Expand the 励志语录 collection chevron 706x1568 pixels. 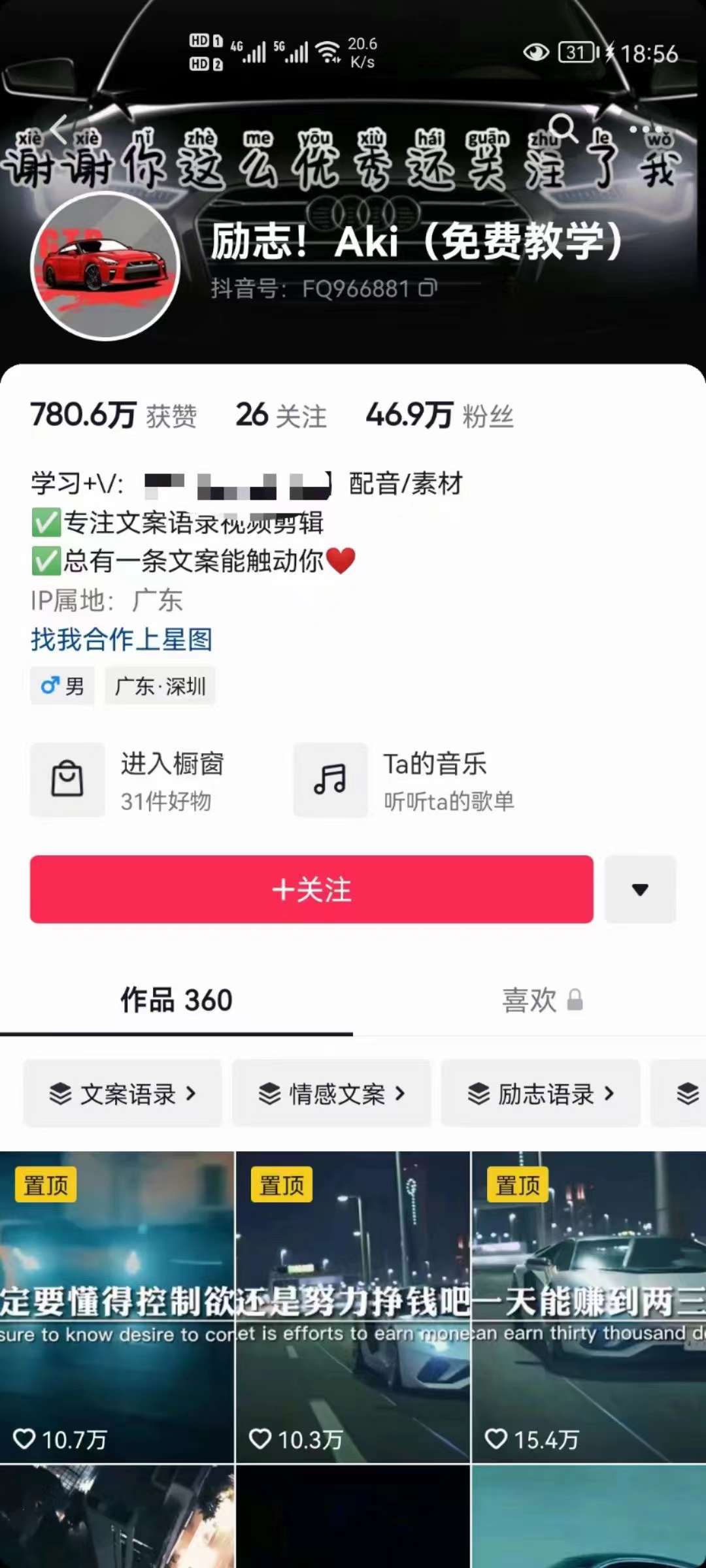(610, 1093)
